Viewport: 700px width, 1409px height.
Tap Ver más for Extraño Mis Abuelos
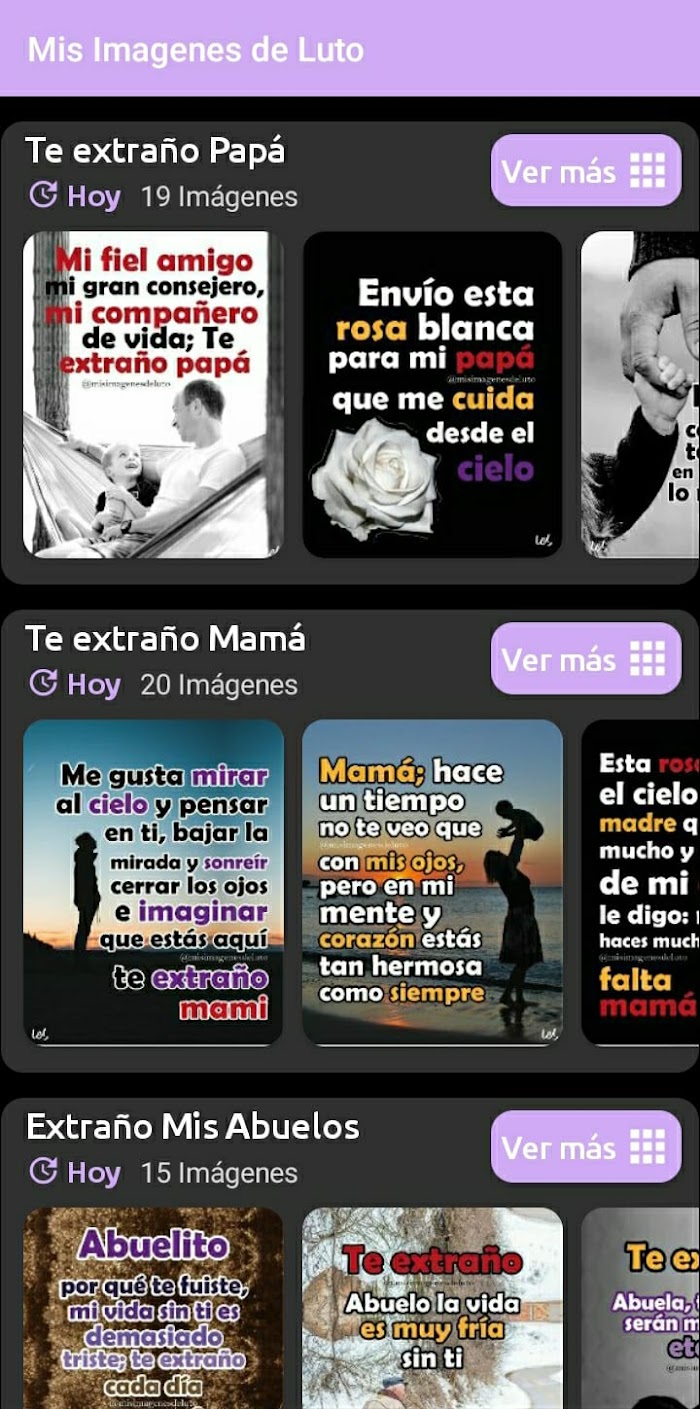pos(586,1147)
